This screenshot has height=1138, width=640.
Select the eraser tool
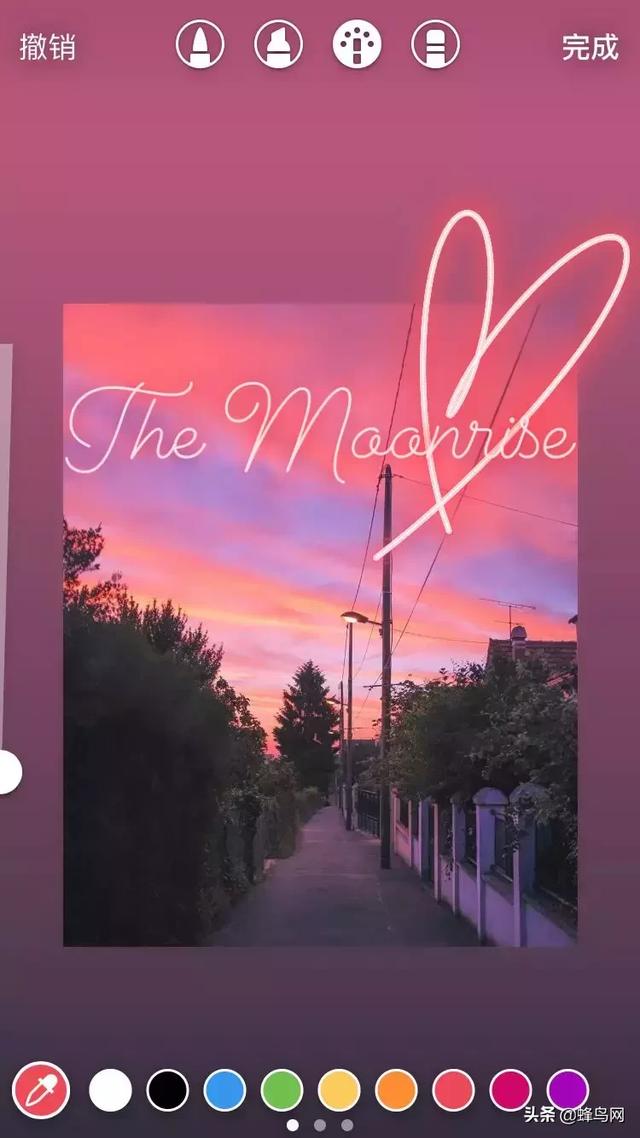(436, 45)
